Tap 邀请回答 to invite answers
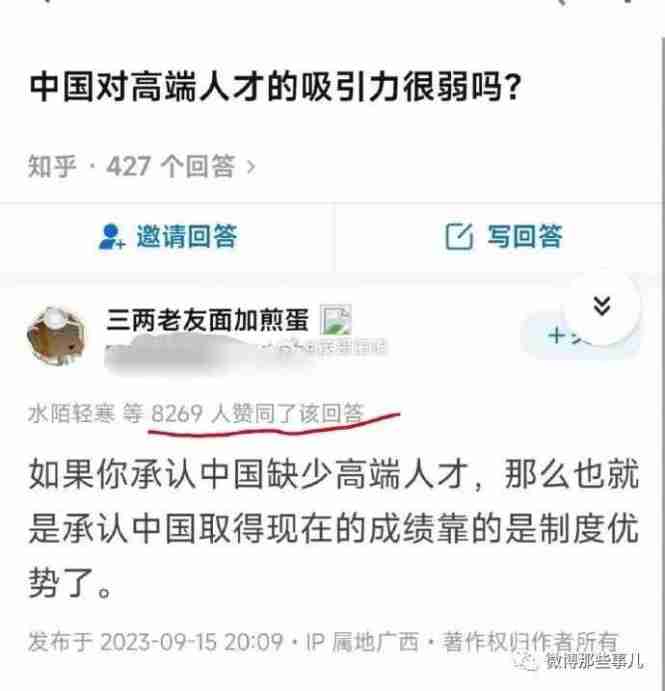Viewport: 665px width, 691px height. click(168, 237)
